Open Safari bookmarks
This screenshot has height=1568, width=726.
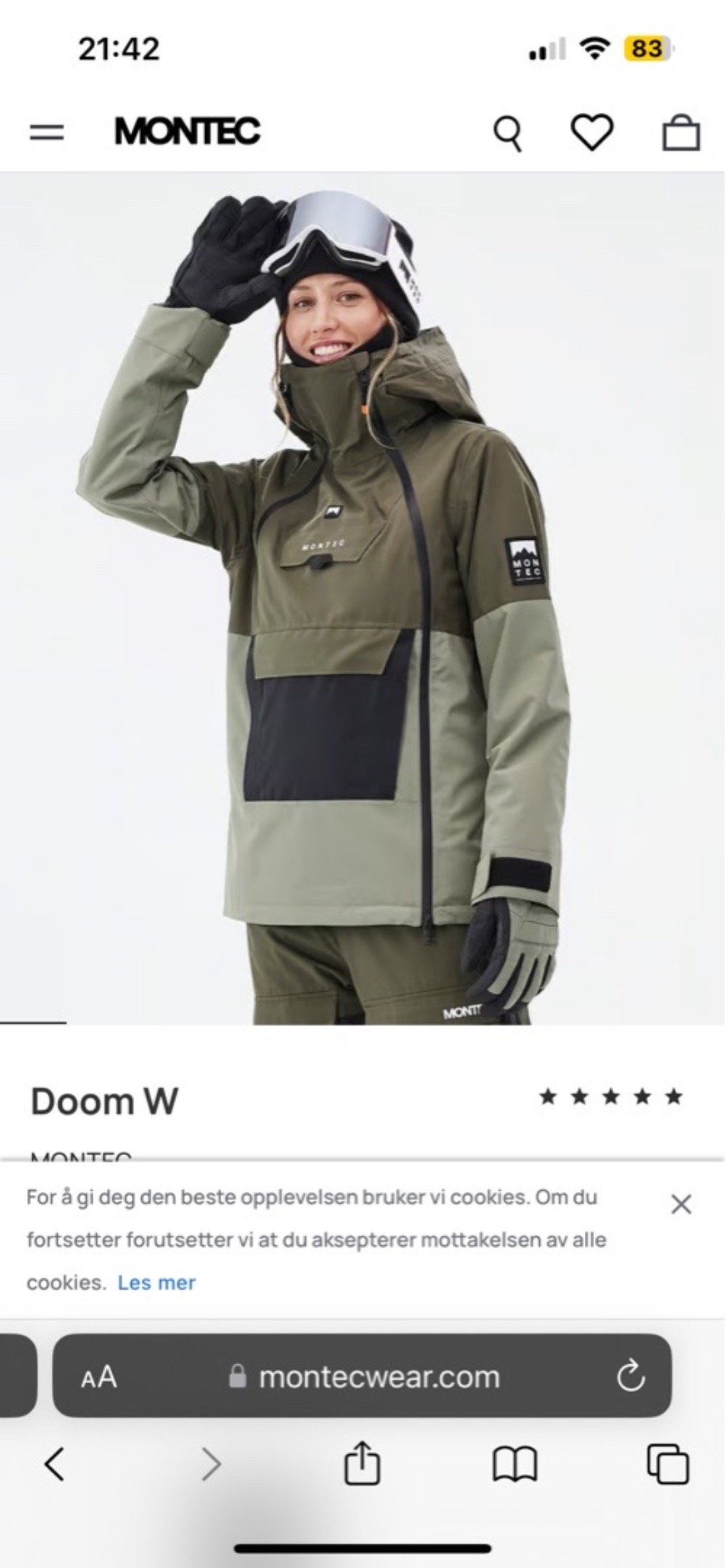pyautogui.click(x=514, y=1464)
